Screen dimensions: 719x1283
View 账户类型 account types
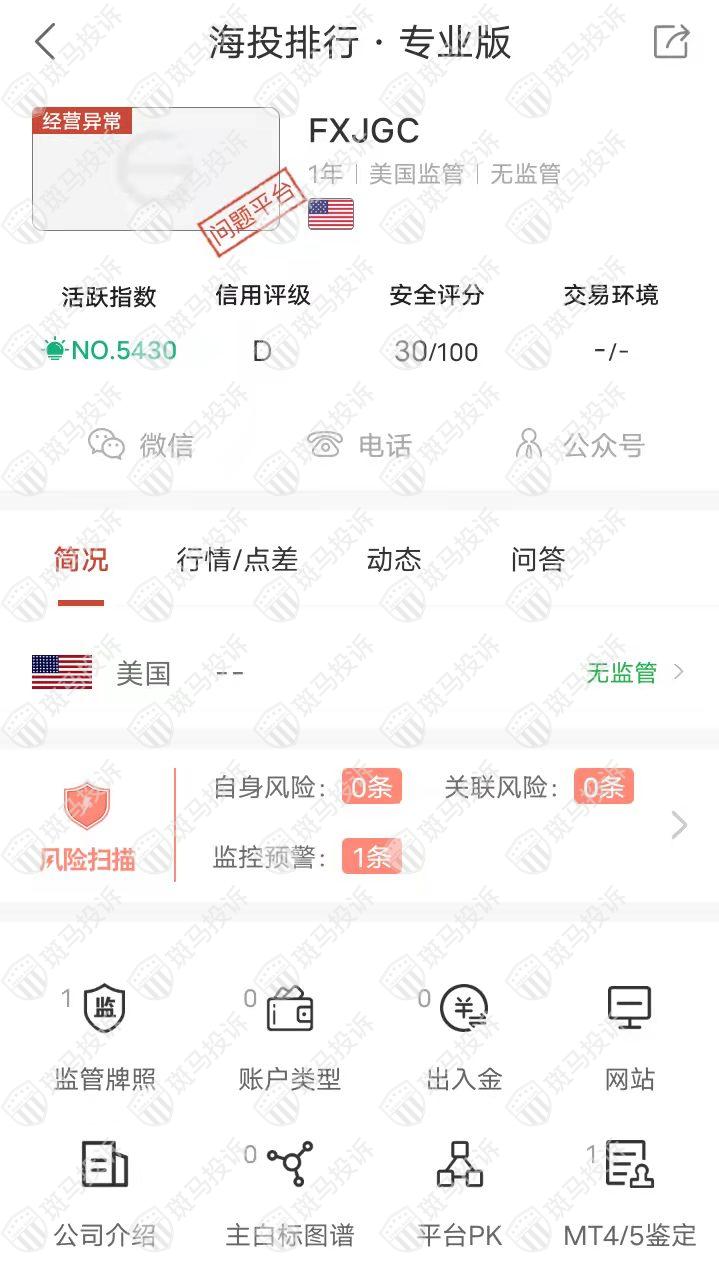coord(290,1035)
